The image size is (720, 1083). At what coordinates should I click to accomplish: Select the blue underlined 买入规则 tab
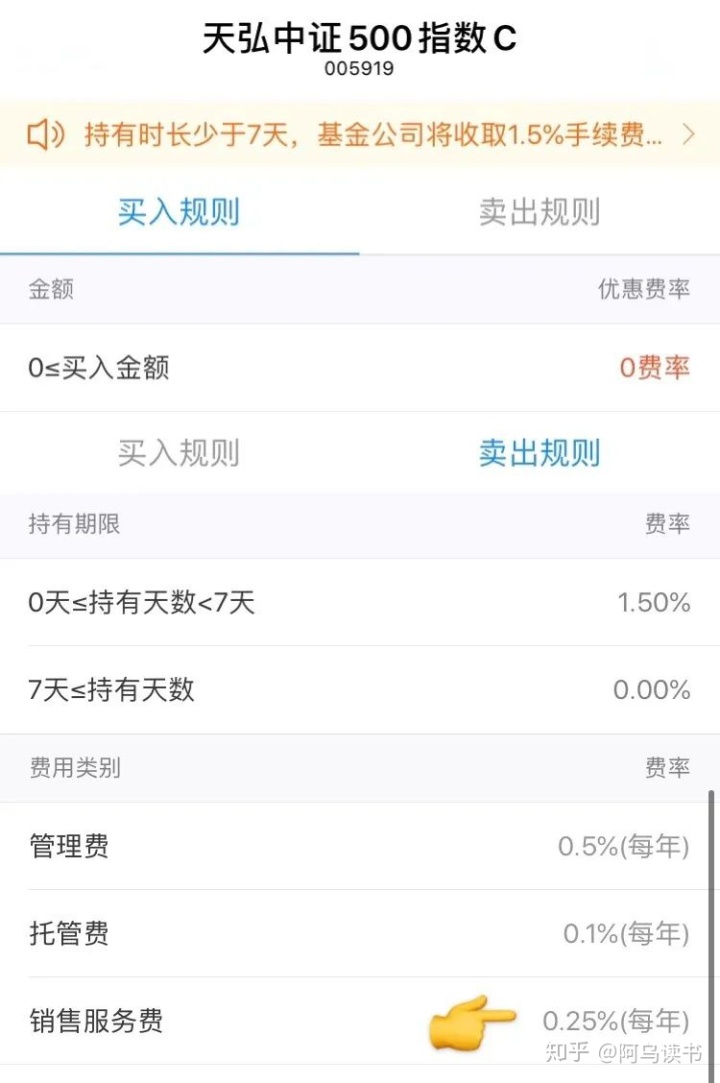click(179, 212)
